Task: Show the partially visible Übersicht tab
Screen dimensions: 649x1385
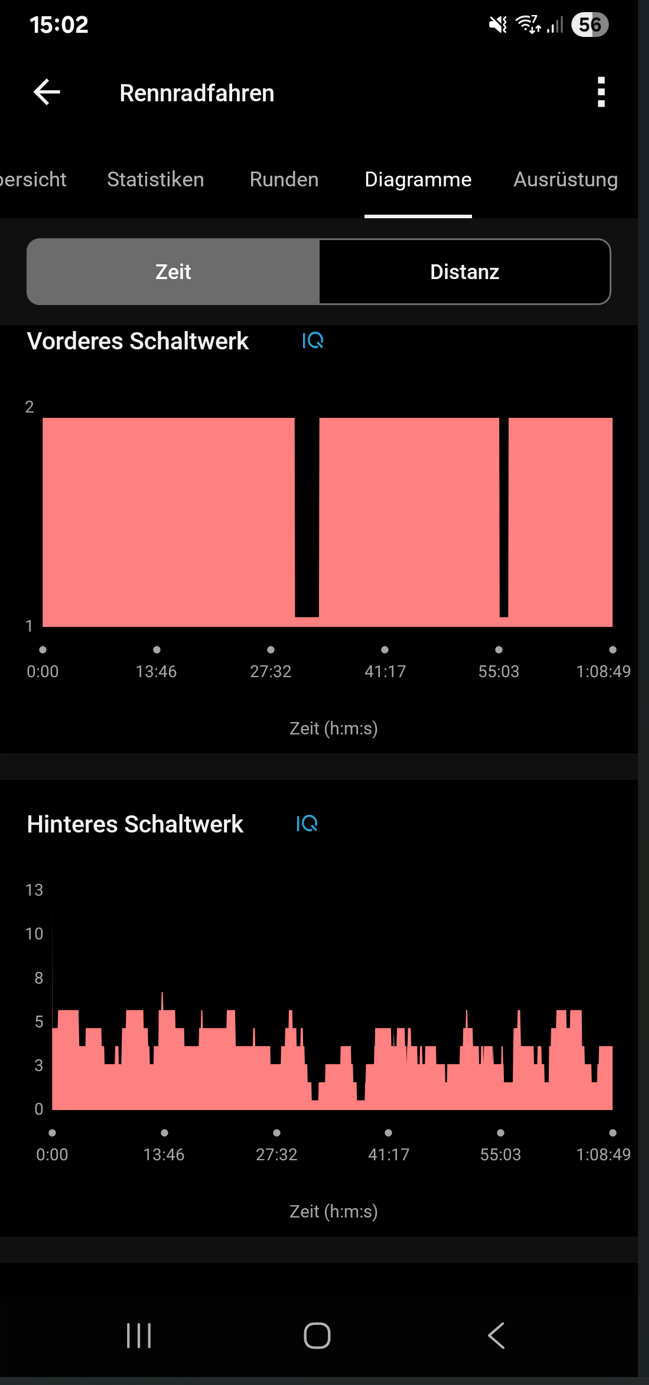Action: pyautogui.click(x=33, y=180)
